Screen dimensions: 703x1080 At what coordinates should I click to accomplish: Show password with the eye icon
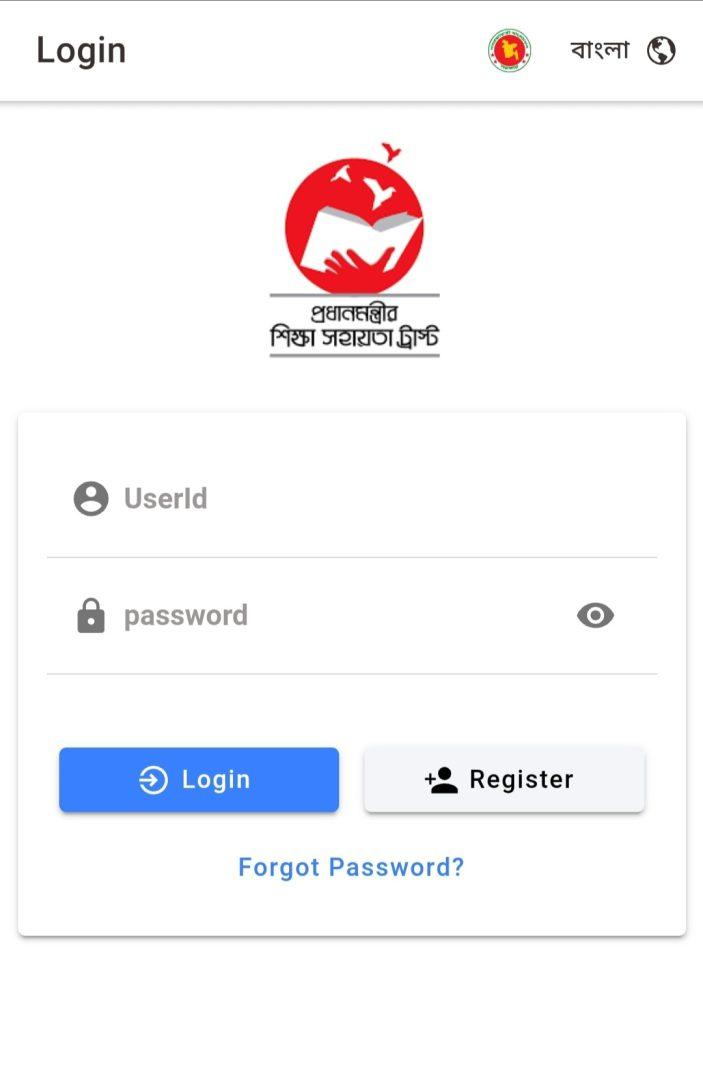pyautogui.click(x=595, y=616)
